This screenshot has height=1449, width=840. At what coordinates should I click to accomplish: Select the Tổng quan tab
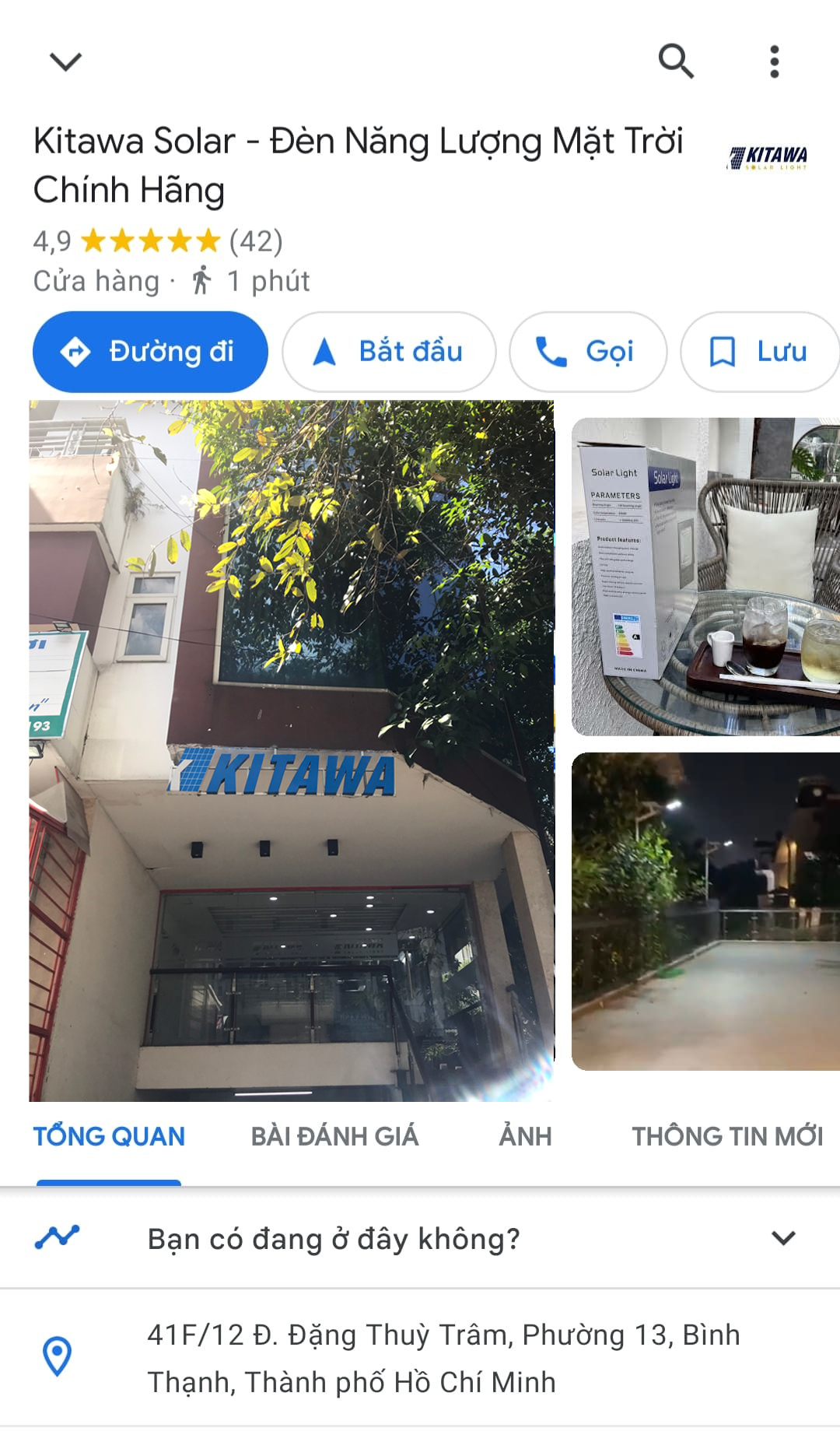click(109, 1136)
